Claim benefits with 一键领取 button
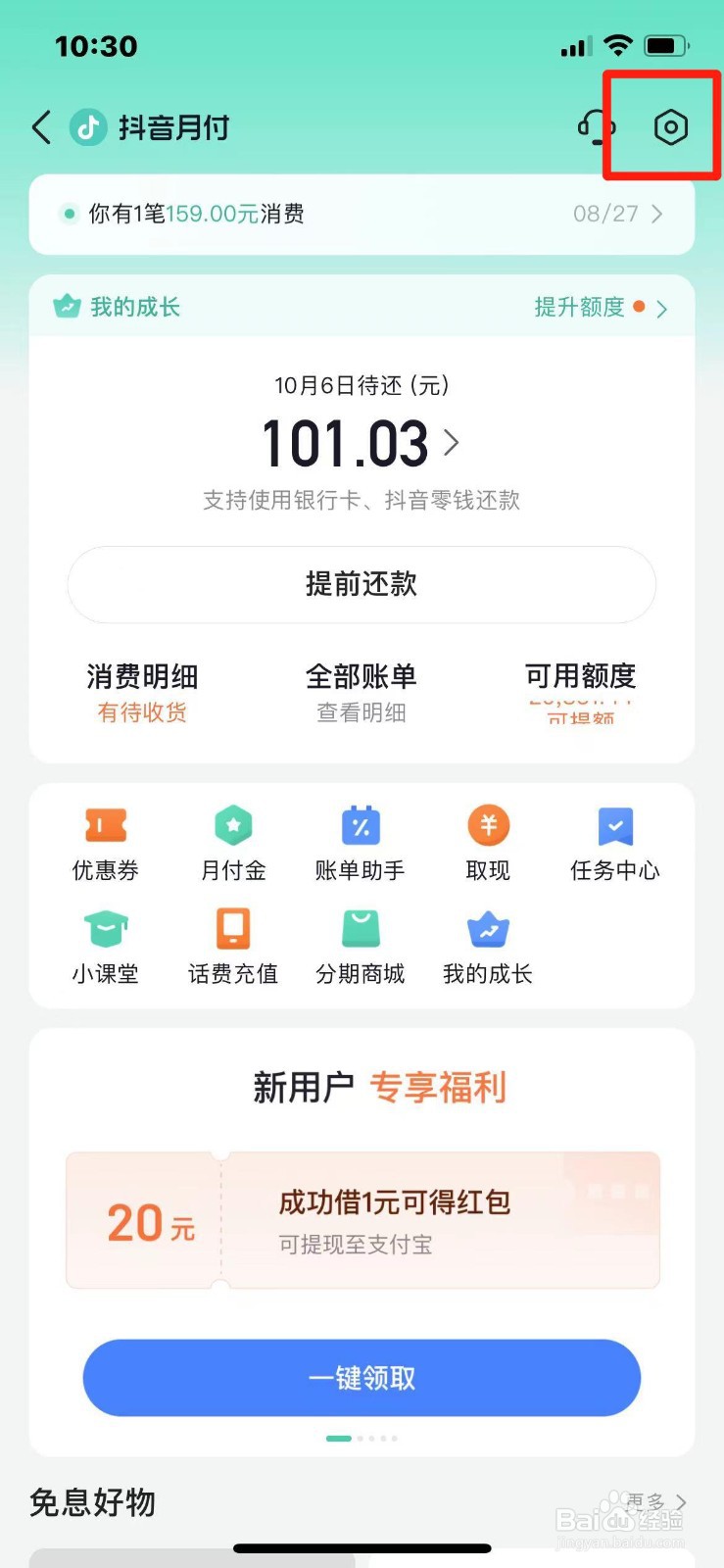Screen dimensions: 724x1568 362,1378
